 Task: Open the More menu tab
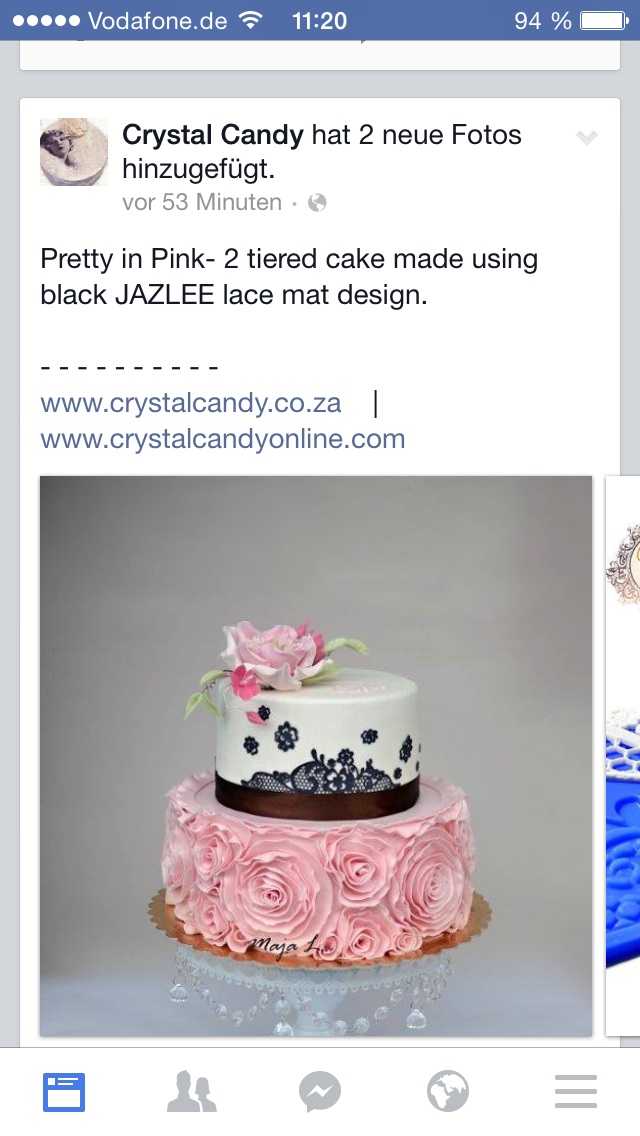576,1091
